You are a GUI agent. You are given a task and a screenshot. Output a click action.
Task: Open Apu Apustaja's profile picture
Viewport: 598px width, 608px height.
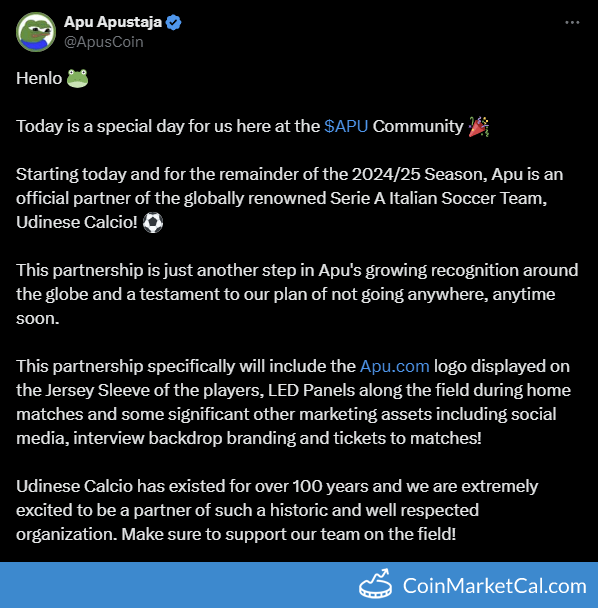pyautogui.click(x=36, y=32)
